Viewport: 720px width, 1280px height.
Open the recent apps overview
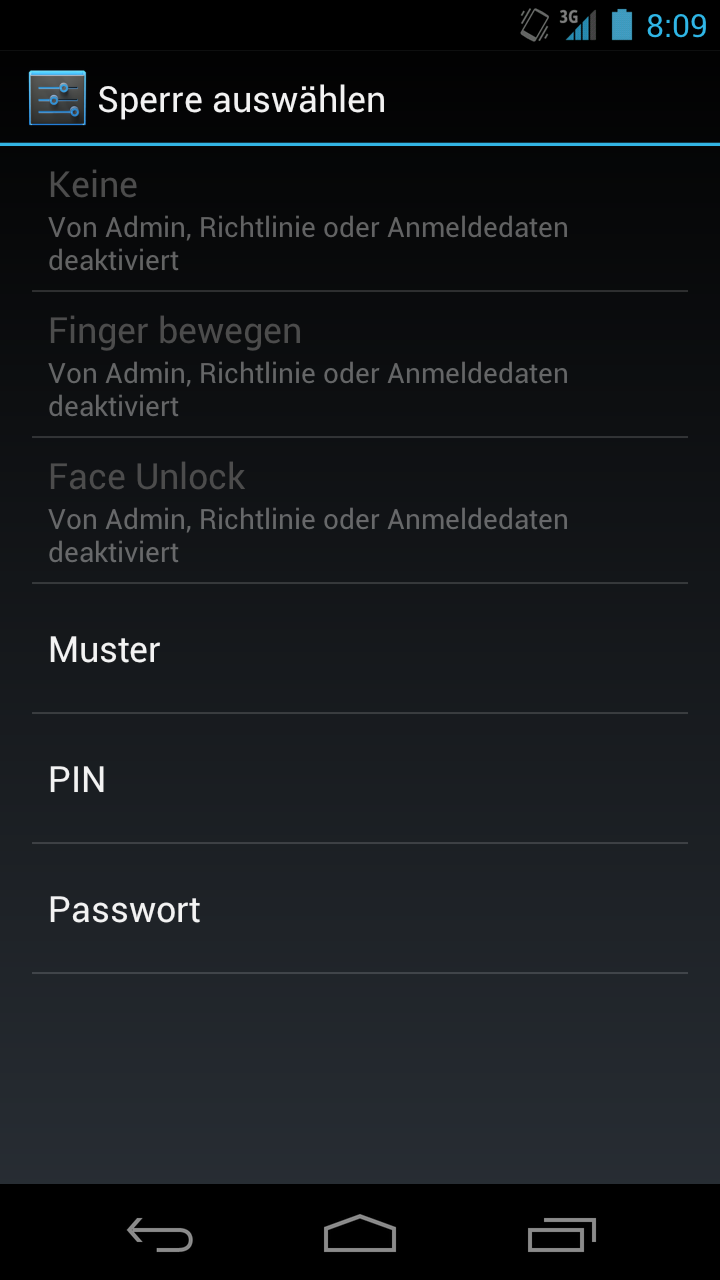(x=562, y=1234)
